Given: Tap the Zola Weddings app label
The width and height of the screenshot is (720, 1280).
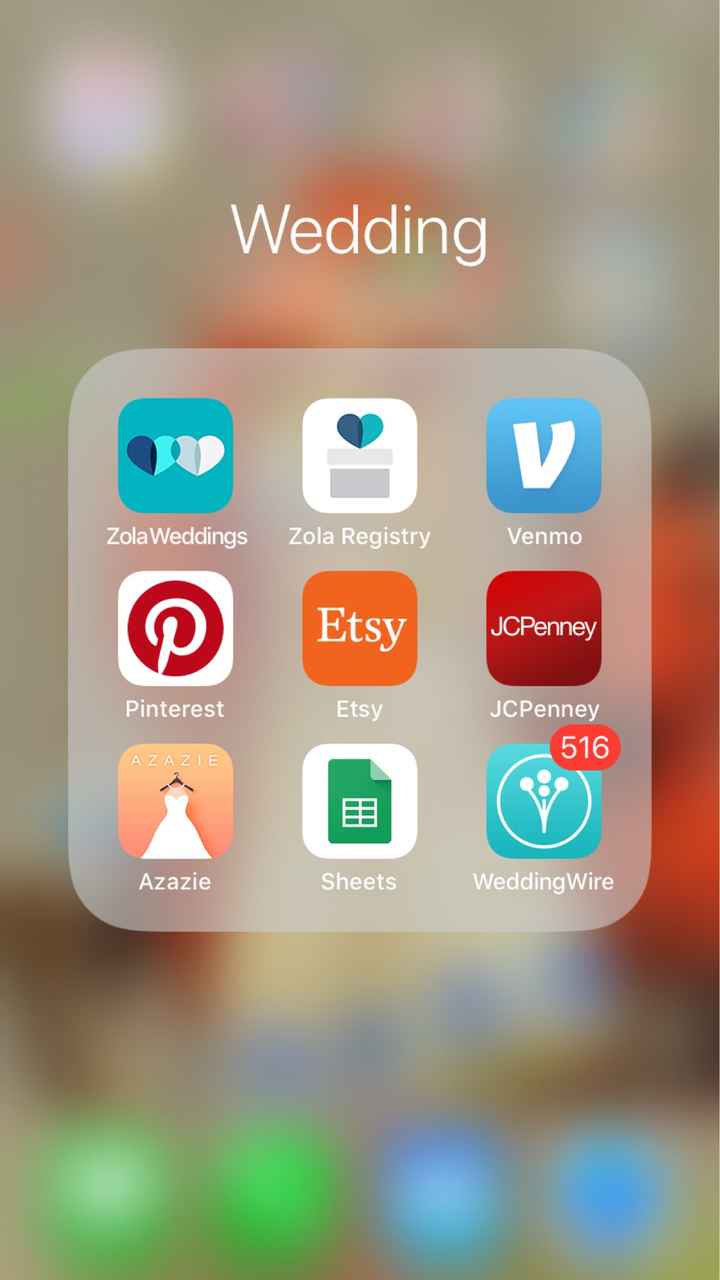Looking at the screenshot, I should pyautogui.click(x=176, y=536).
